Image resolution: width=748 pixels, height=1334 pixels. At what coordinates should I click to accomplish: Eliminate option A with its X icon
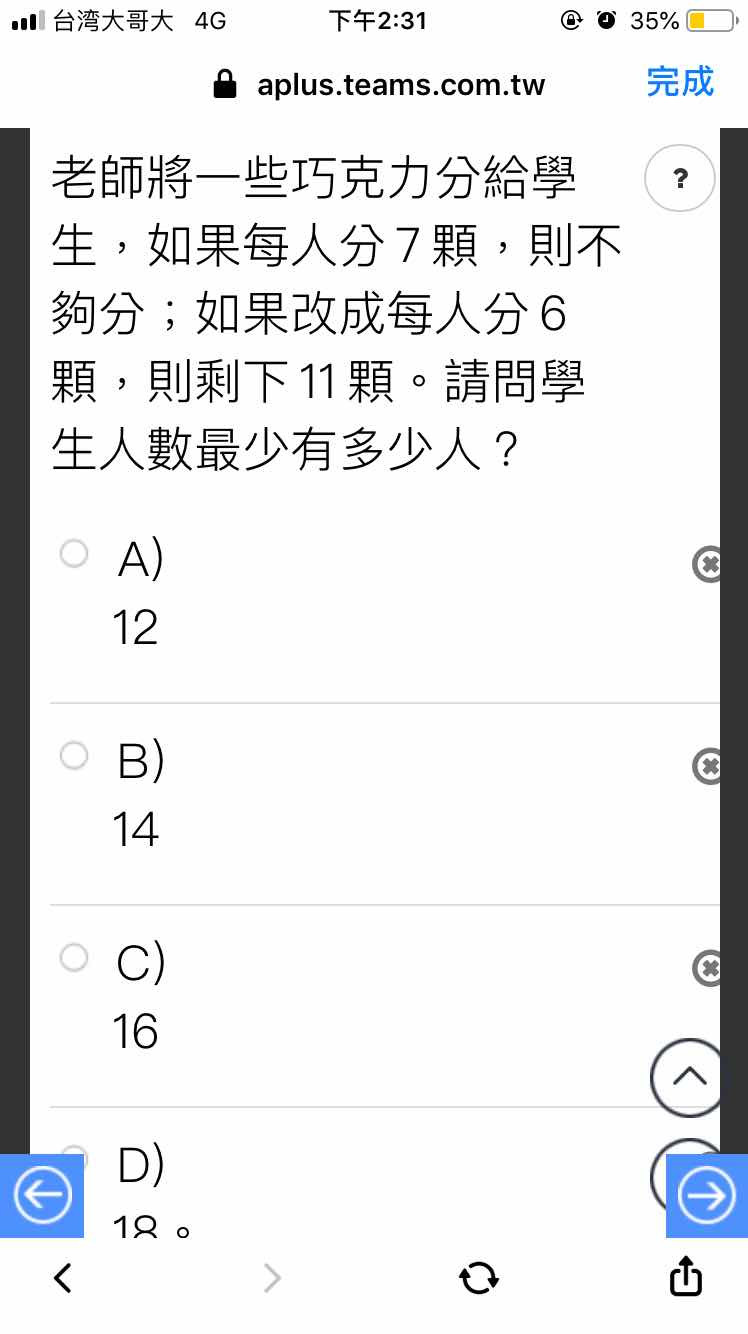click(x=707, y=565)
